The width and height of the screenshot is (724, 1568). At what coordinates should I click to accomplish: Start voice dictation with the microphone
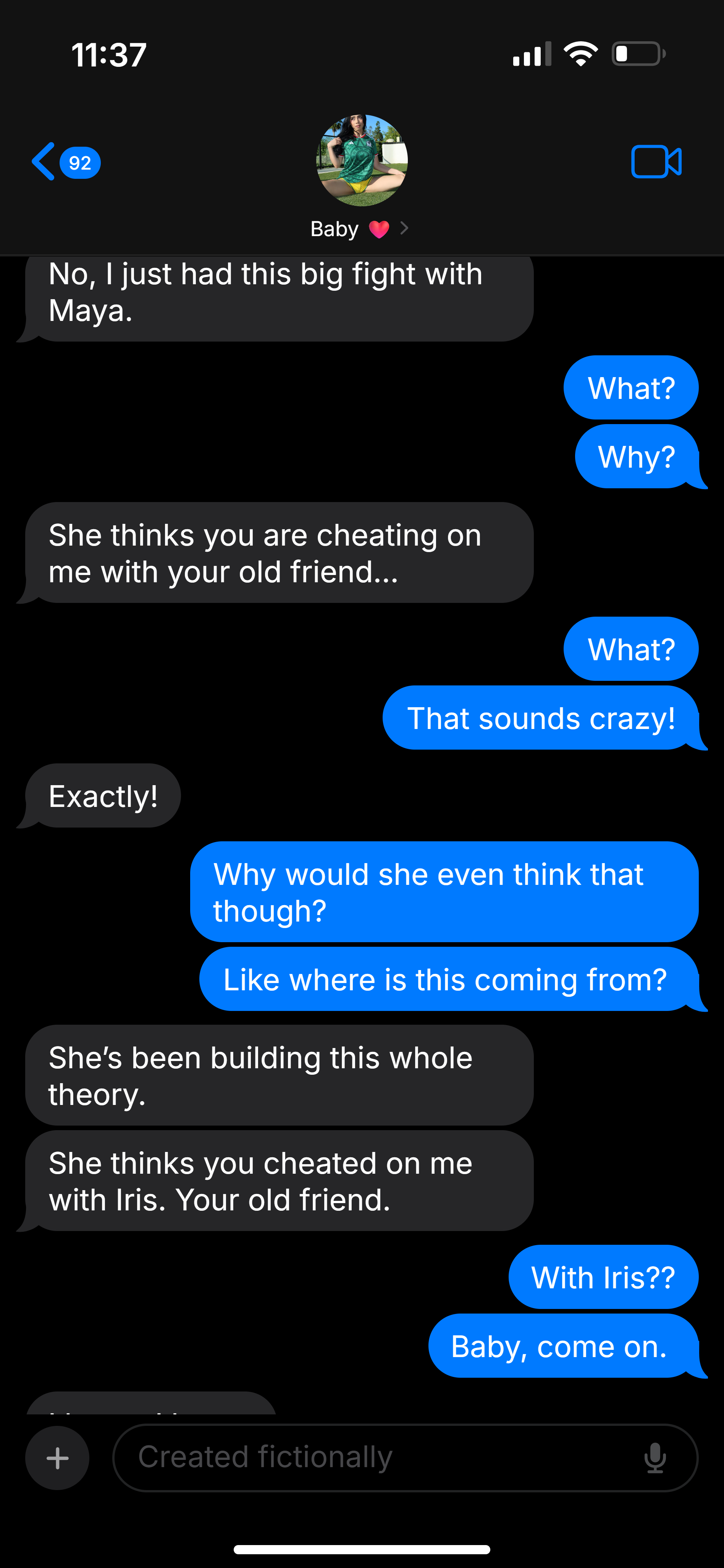[x=655, y=1458]
